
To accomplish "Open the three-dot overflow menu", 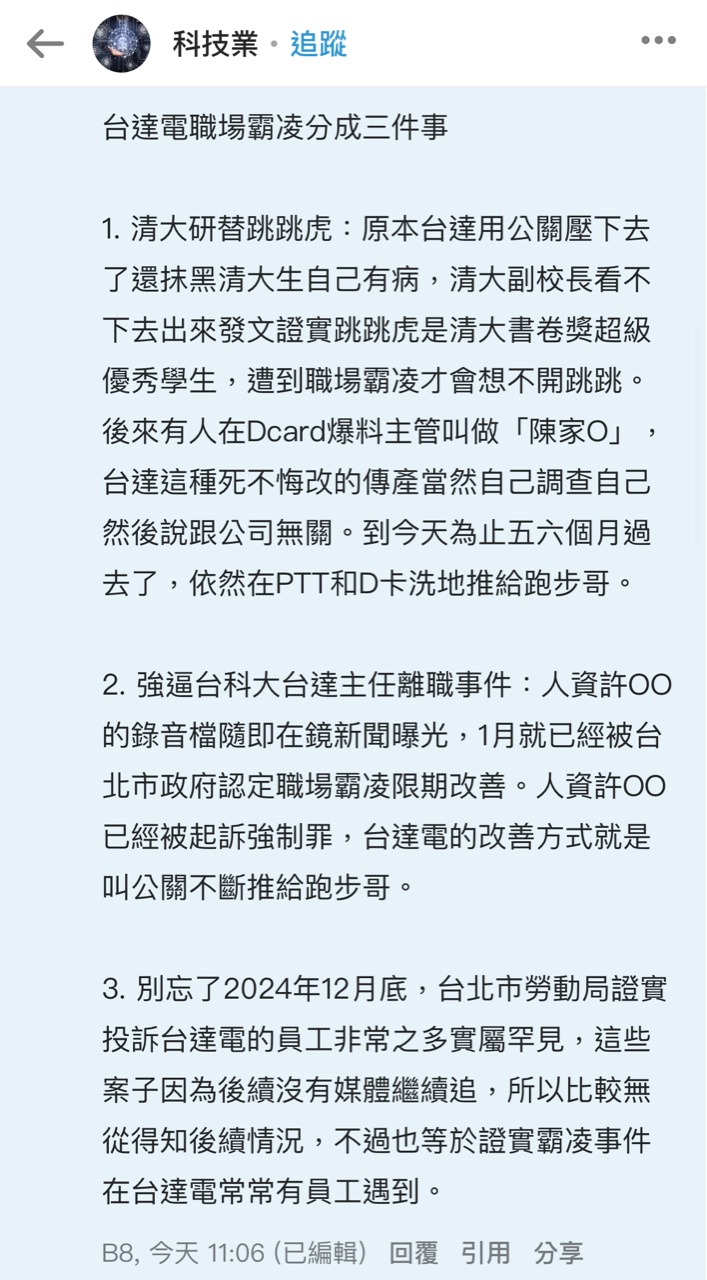I will coord(658,41).
